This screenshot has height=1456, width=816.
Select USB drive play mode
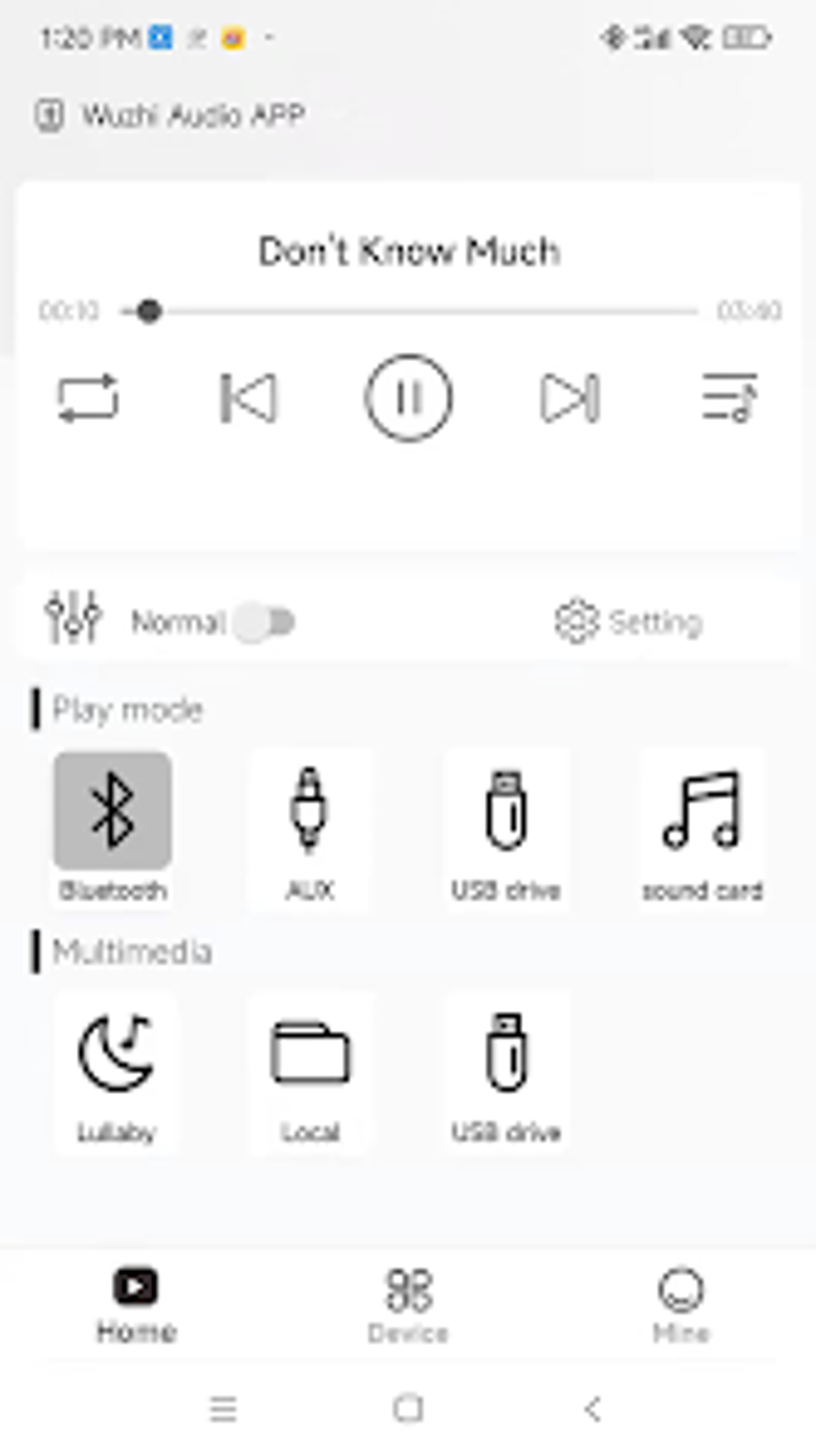point(506,816)
